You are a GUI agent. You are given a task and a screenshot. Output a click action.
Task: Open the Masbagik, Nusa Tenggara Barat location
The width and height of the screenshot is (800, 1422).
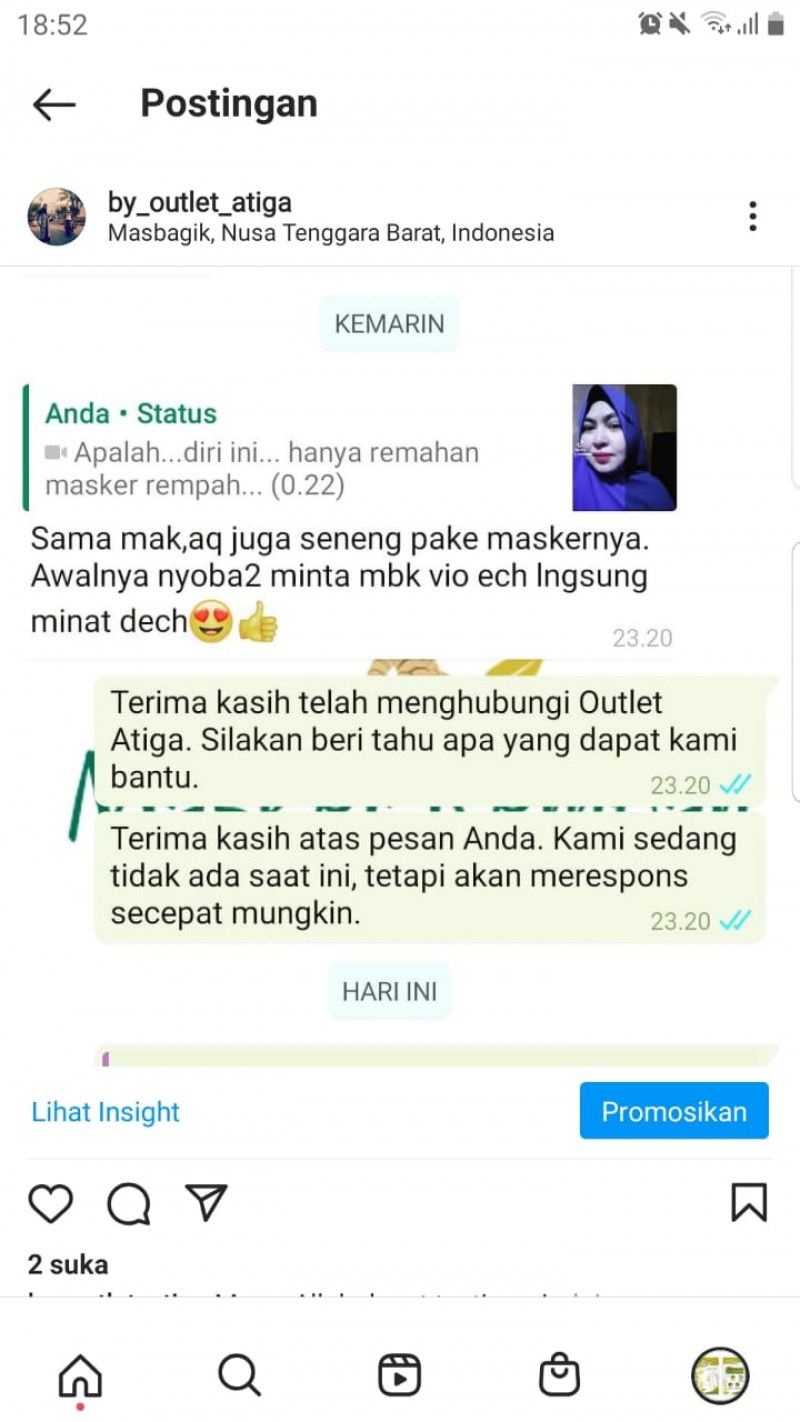pyautogui.click(x=330, y=233)
